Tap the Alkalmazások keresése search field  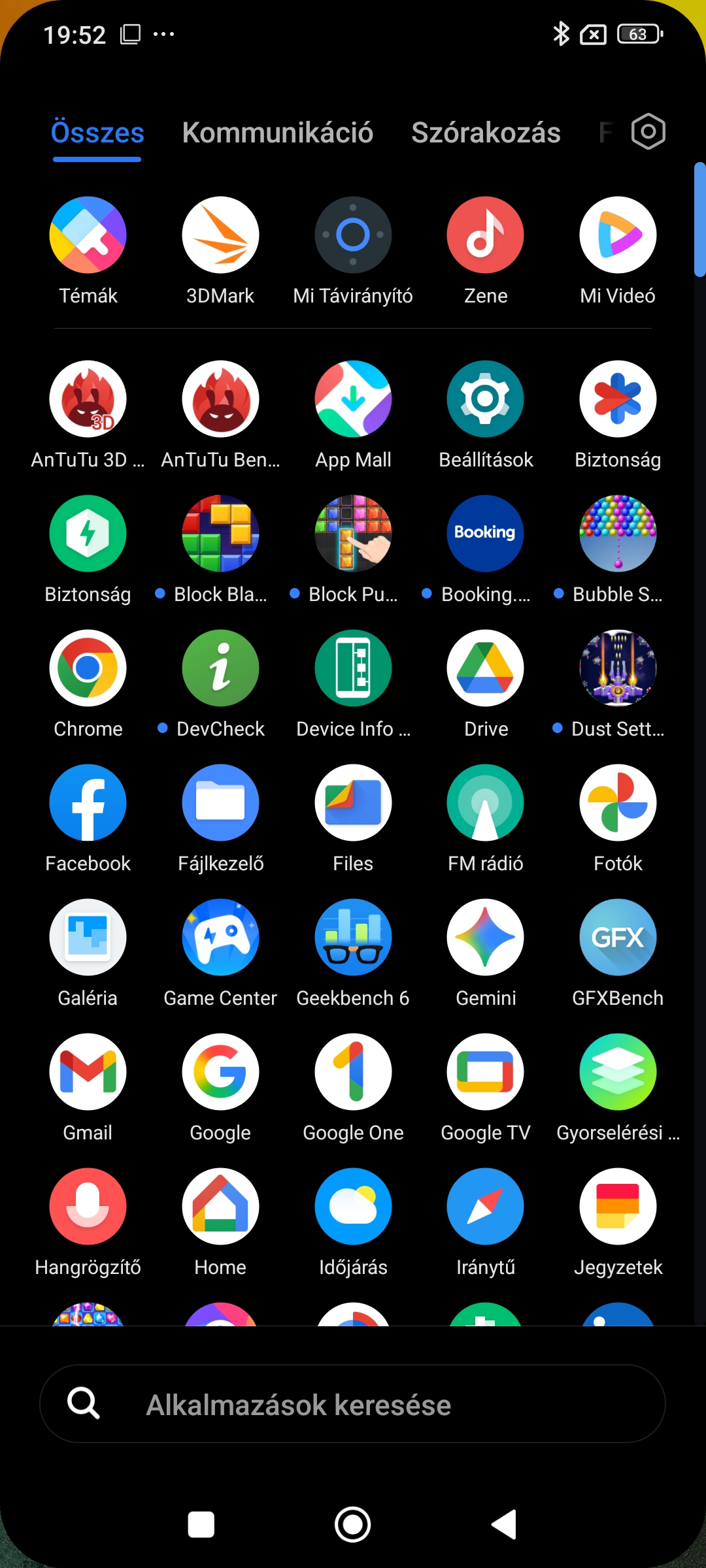[353, 1404]
